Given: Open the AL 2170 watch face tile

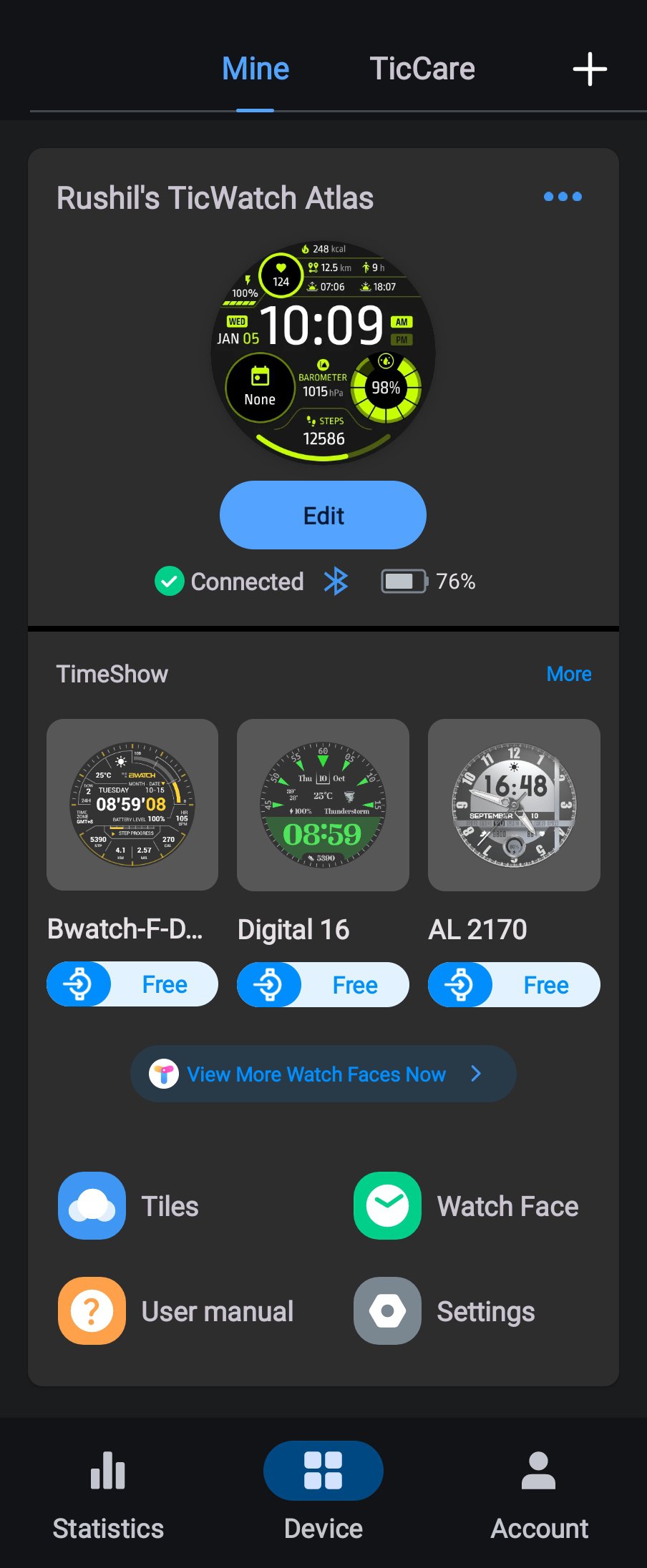Looking at the screenshot, I should point(514,805).
